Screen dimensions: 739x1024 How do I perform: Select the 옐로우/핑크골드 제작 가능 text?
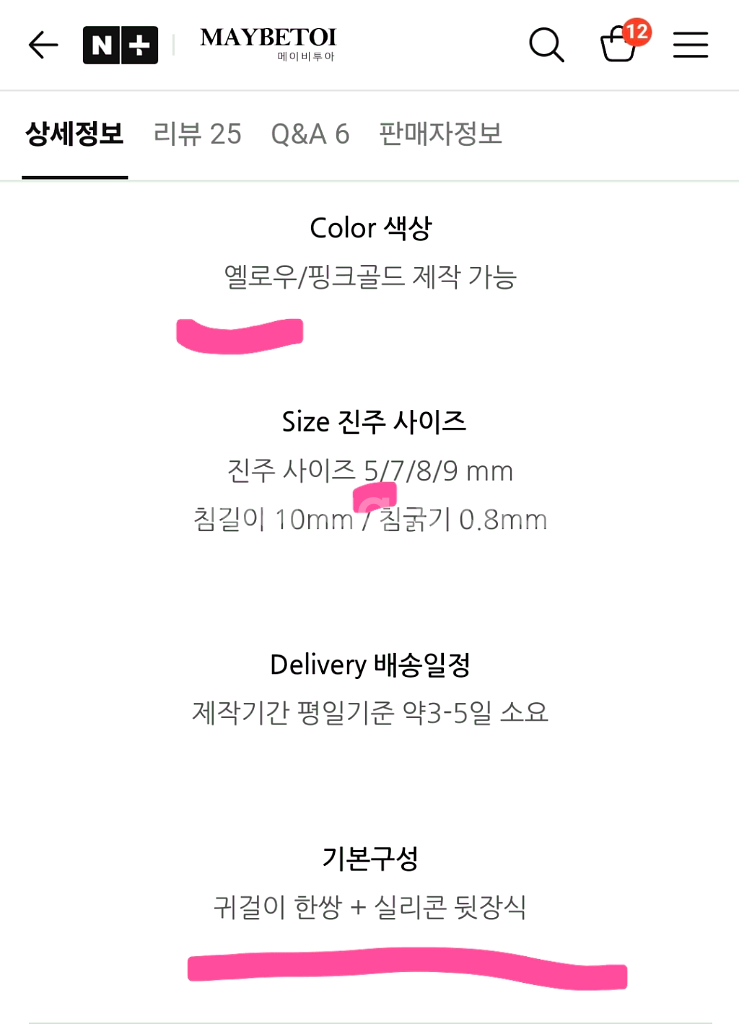click(369, 278)
